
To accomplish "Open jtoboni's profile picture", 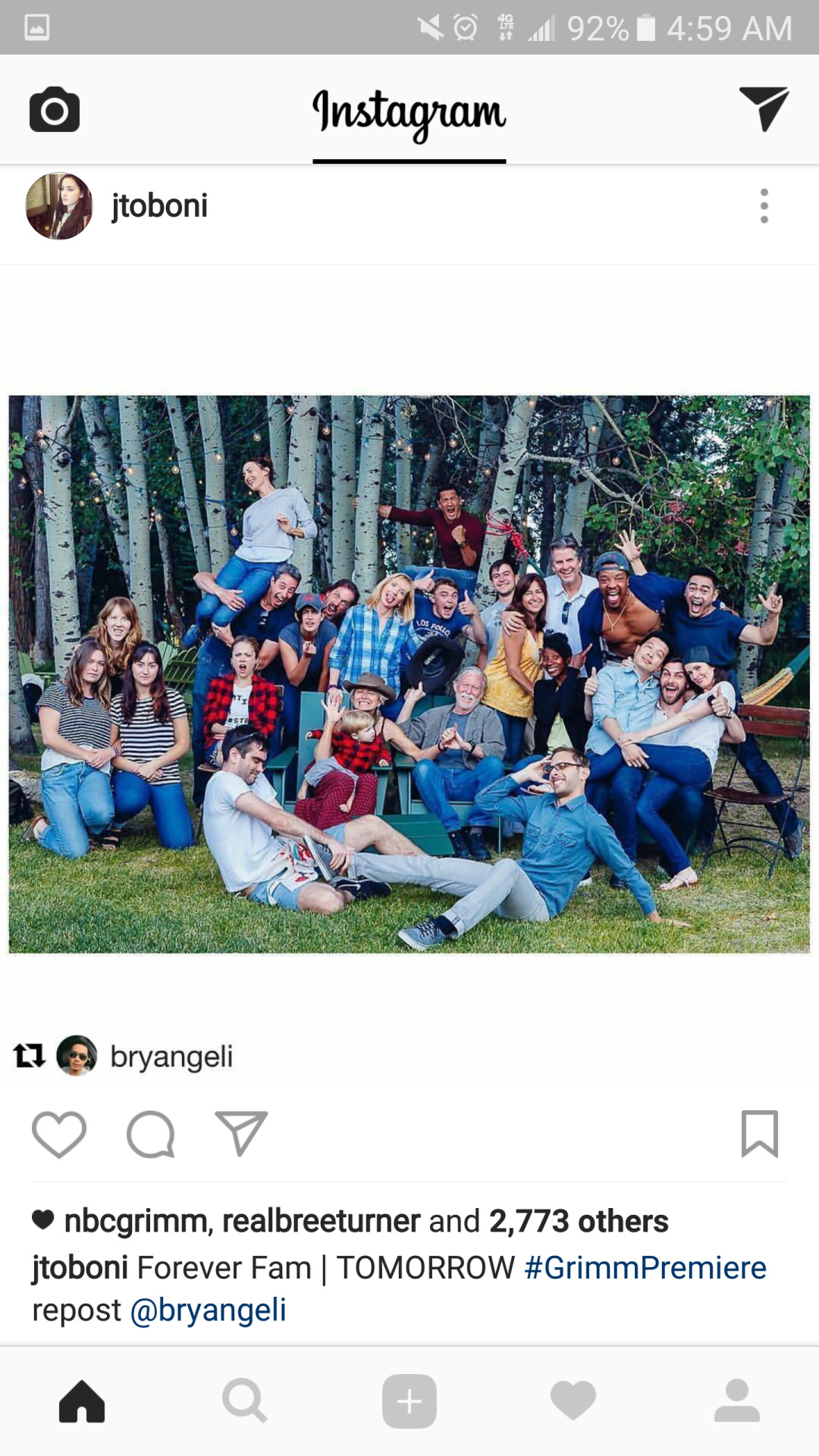I will click(x=59, y=206).
